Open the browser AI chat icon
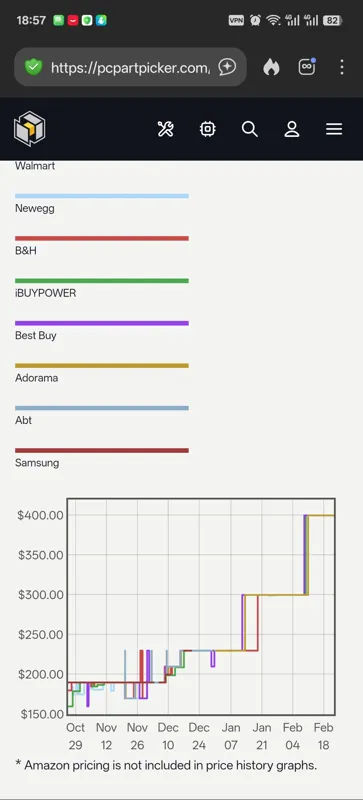 click(227, 67)
